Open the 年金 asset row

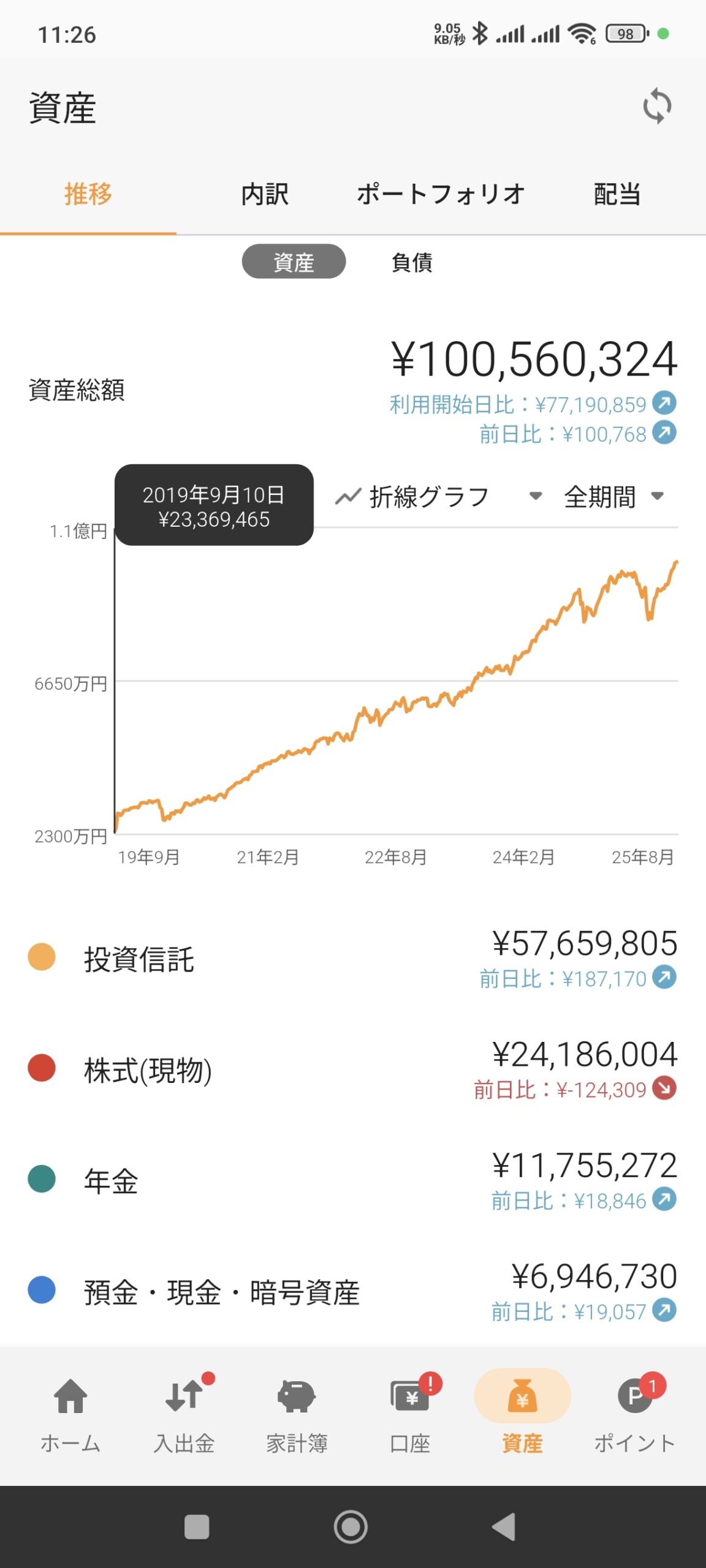pos(353,1182)
